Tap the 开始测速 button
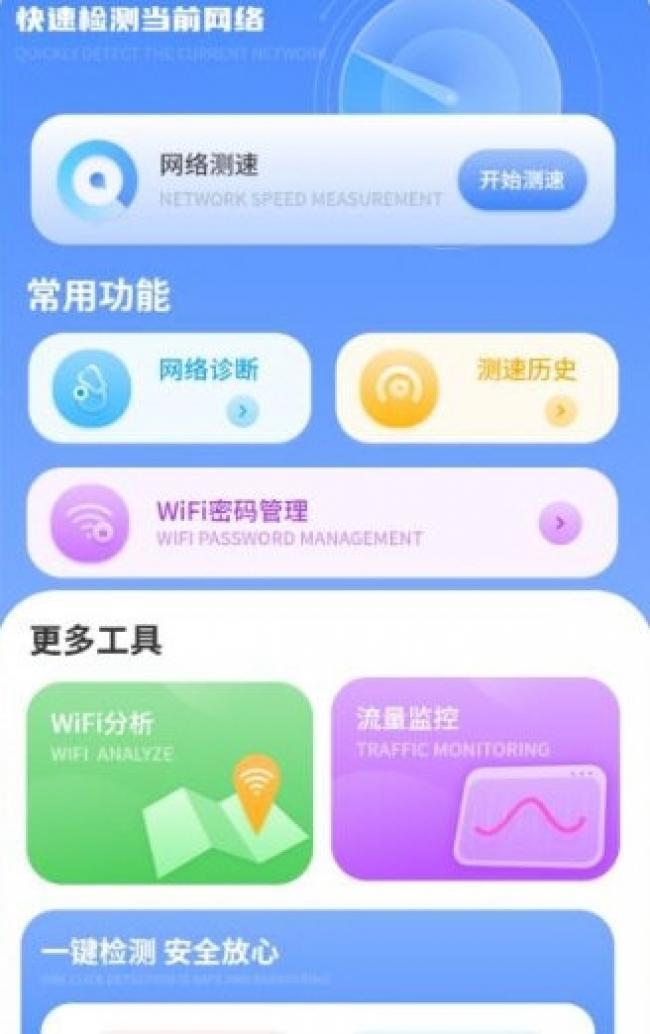Screen dimensions: 650x1034 pos(521,180)
